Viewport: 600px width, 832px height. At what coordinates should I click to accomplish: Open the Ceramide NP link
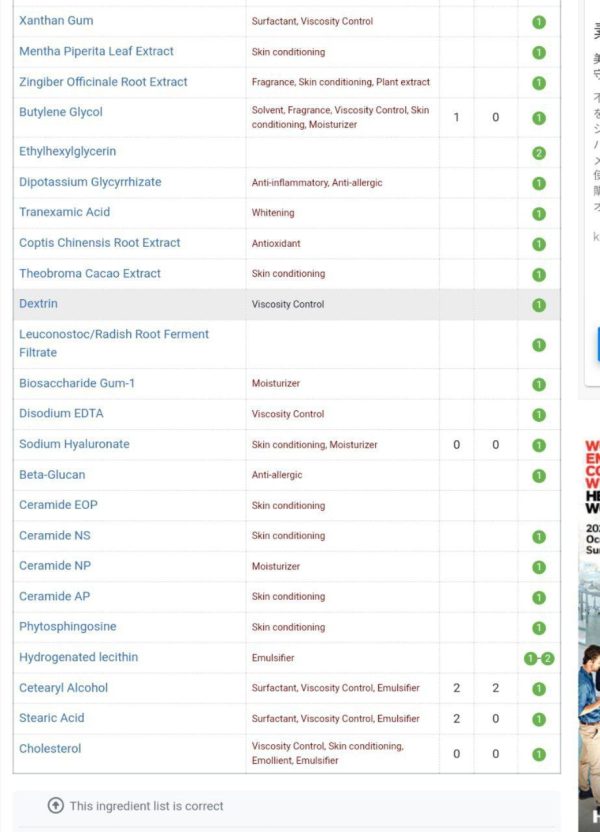[55, 566]
